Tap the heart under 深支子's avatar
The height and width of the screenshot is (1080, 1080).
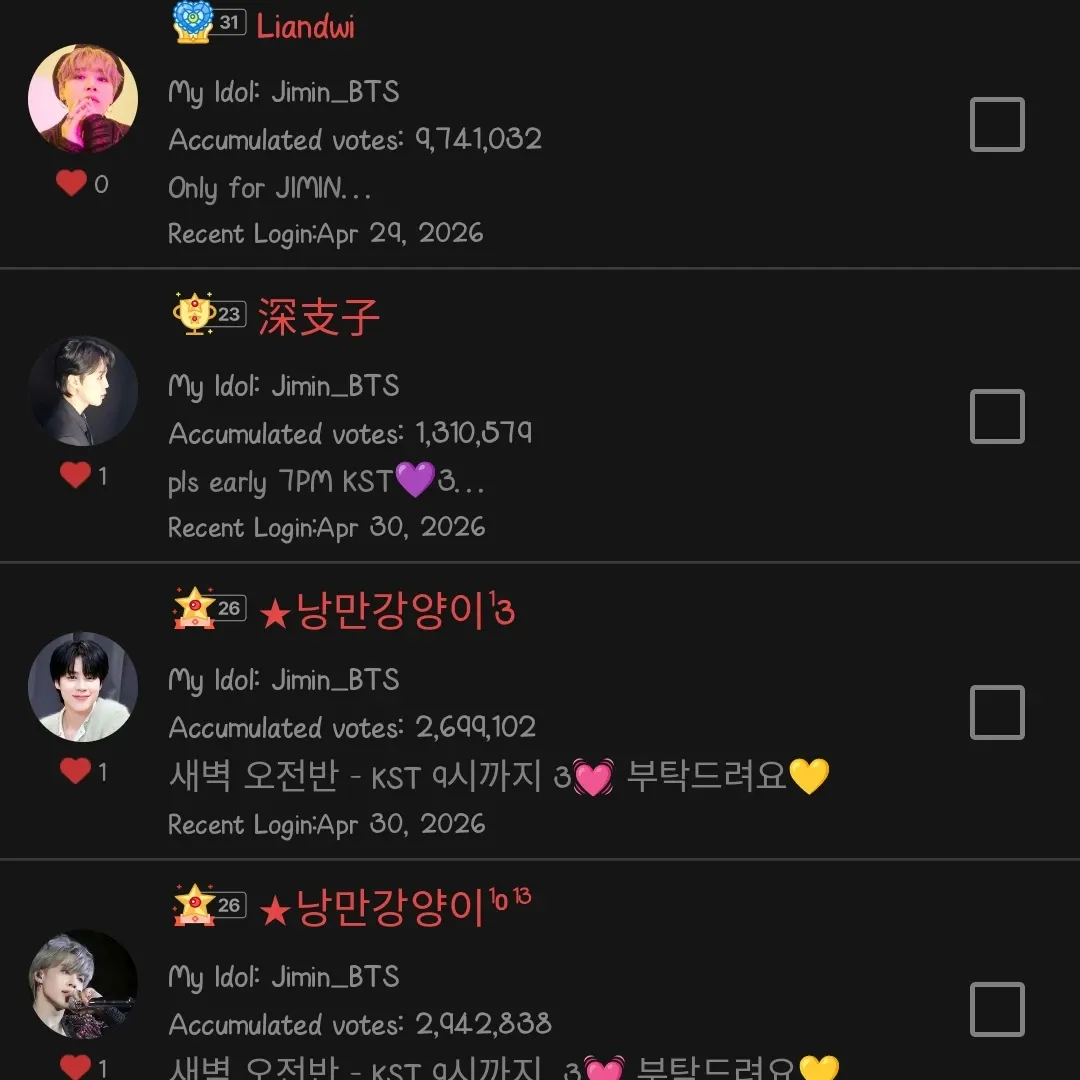(x=75, y=476)
